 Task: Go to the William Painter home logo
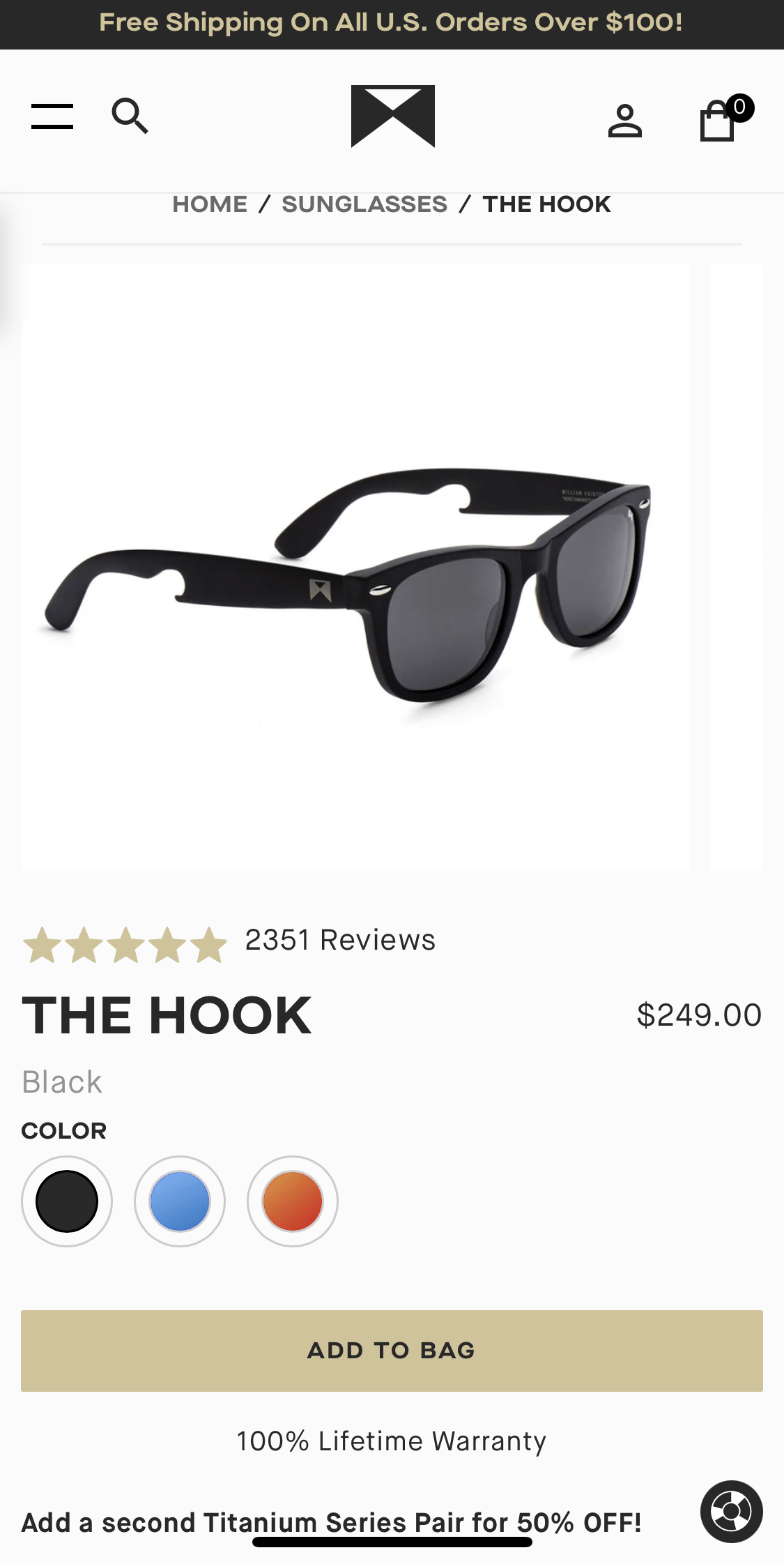[392, 116]
